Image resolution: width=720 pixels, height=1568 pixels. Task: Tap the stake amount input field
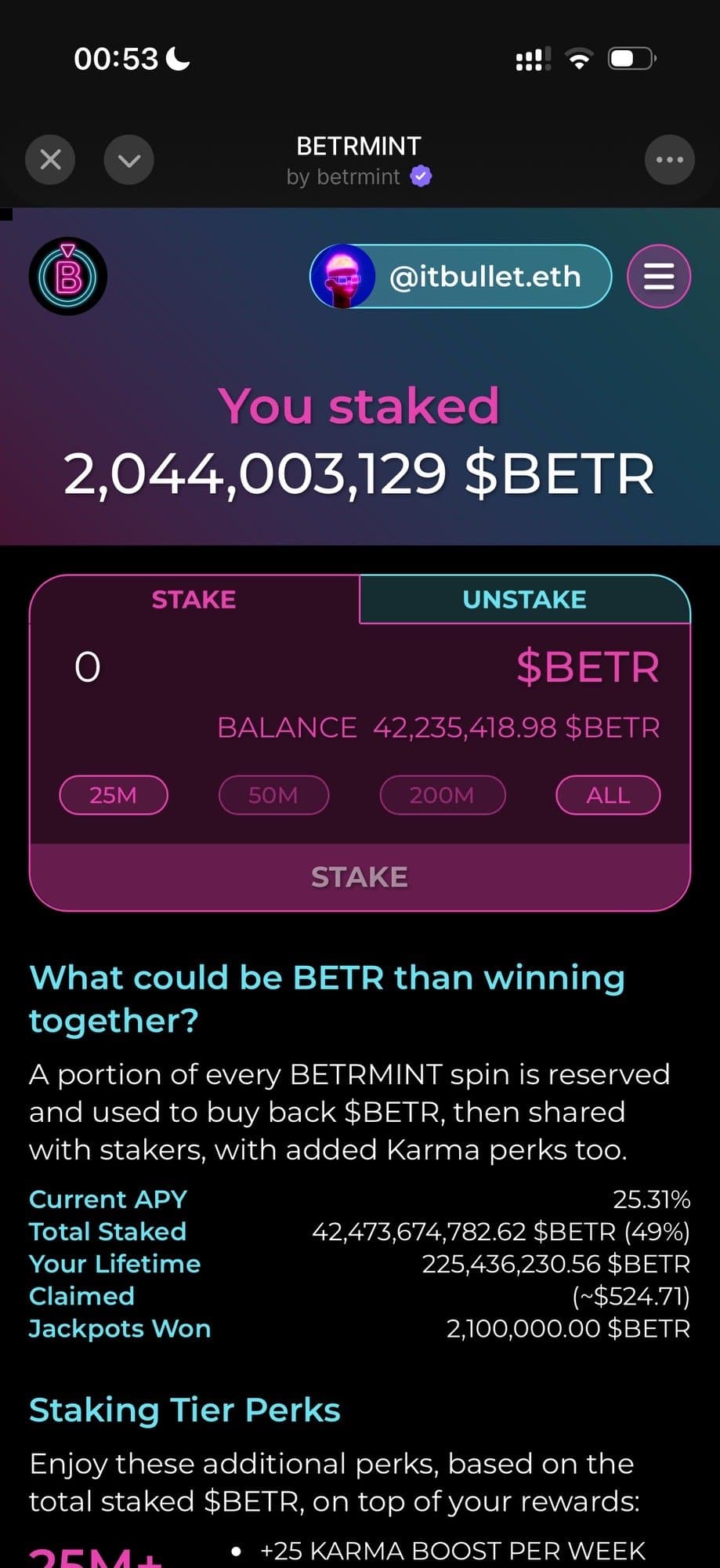coord(235,667)
